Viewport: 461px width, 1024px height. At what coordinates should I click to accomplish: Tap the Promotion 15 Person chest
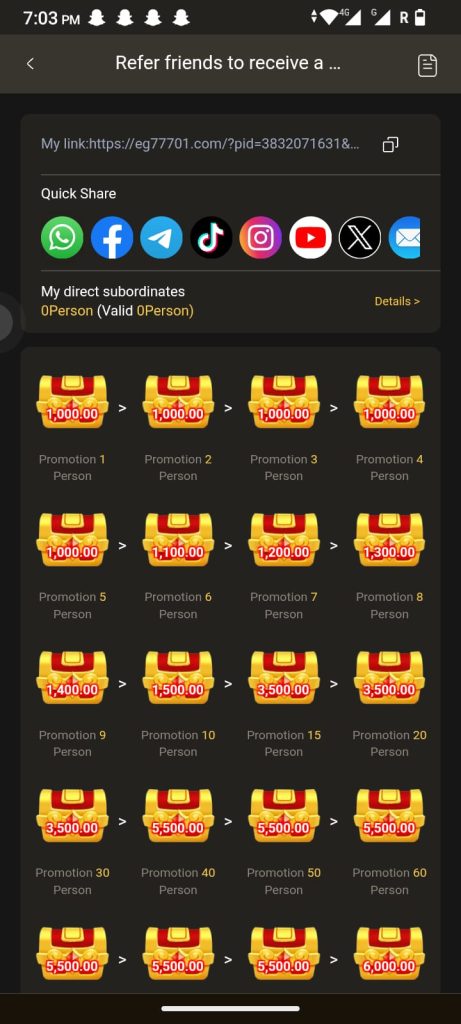(x=283, y=677)
